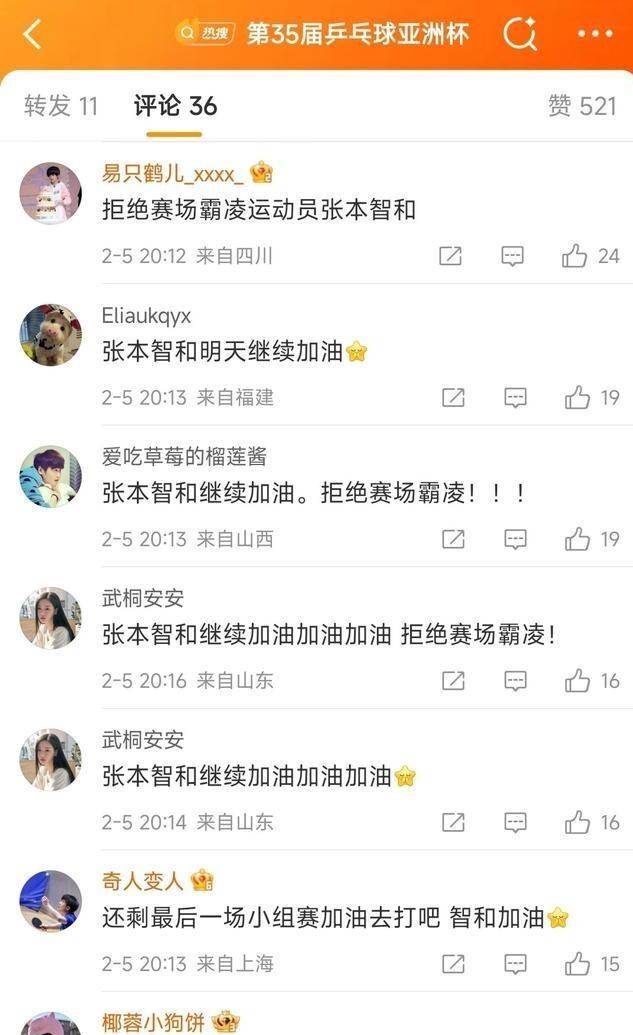Viewport: 633px width, 1035px height.
Task: Go back with the top-left arrow
Action: (x=32, y=34)
